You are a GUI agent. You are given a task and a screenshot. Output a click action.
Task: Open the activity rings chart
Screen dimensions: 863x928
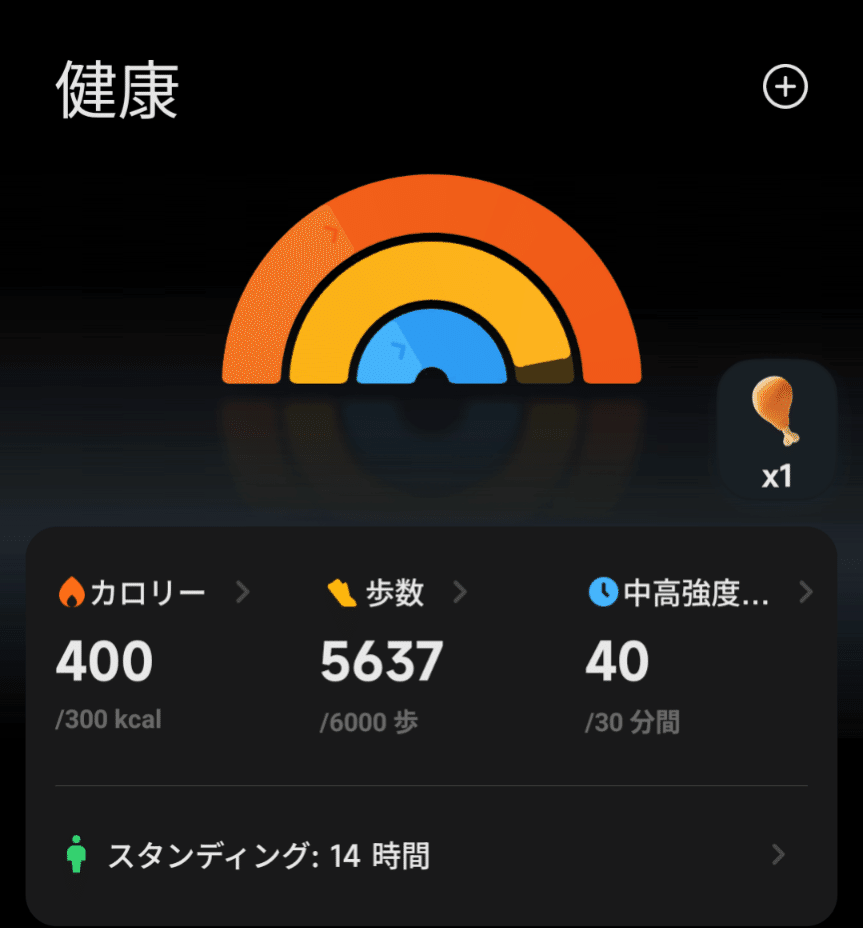tap(431, 290)
